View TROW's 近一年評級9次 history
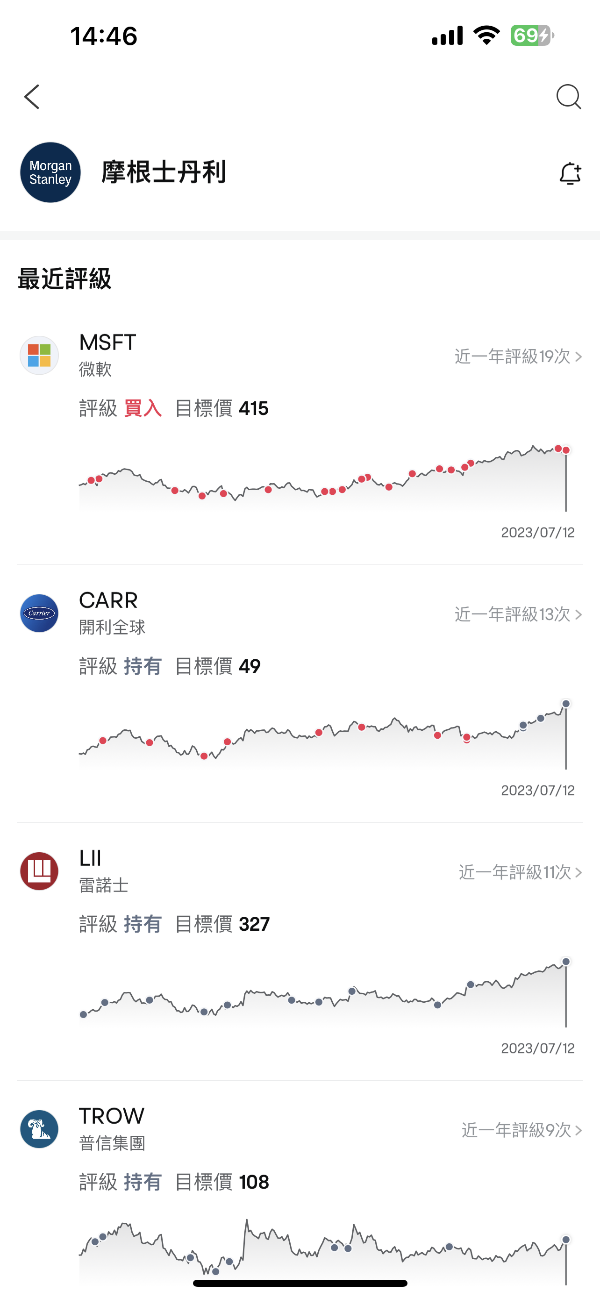This screenshot has height=1298, width=600. 522,1131
